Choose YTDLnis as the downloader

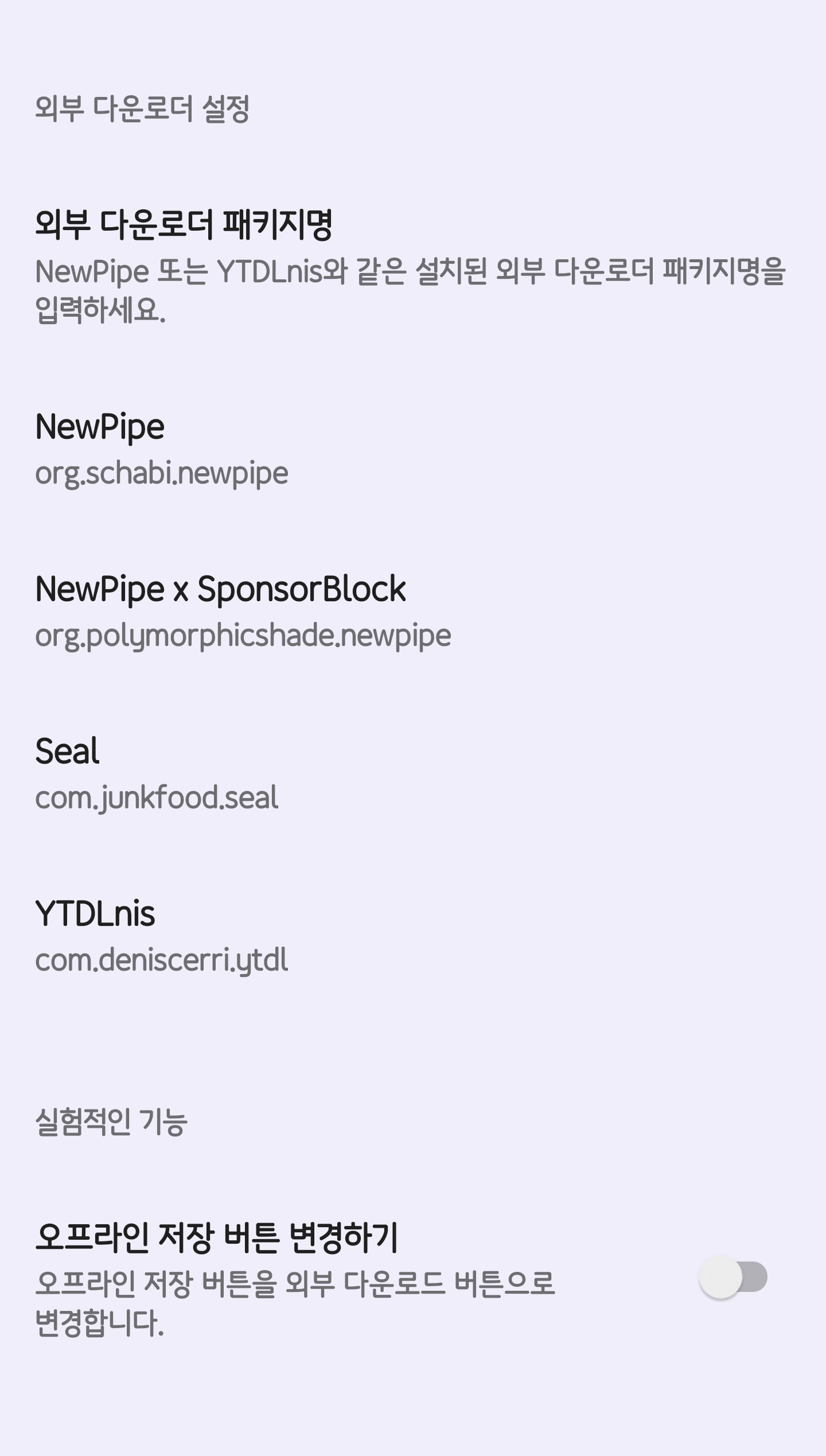95,913
